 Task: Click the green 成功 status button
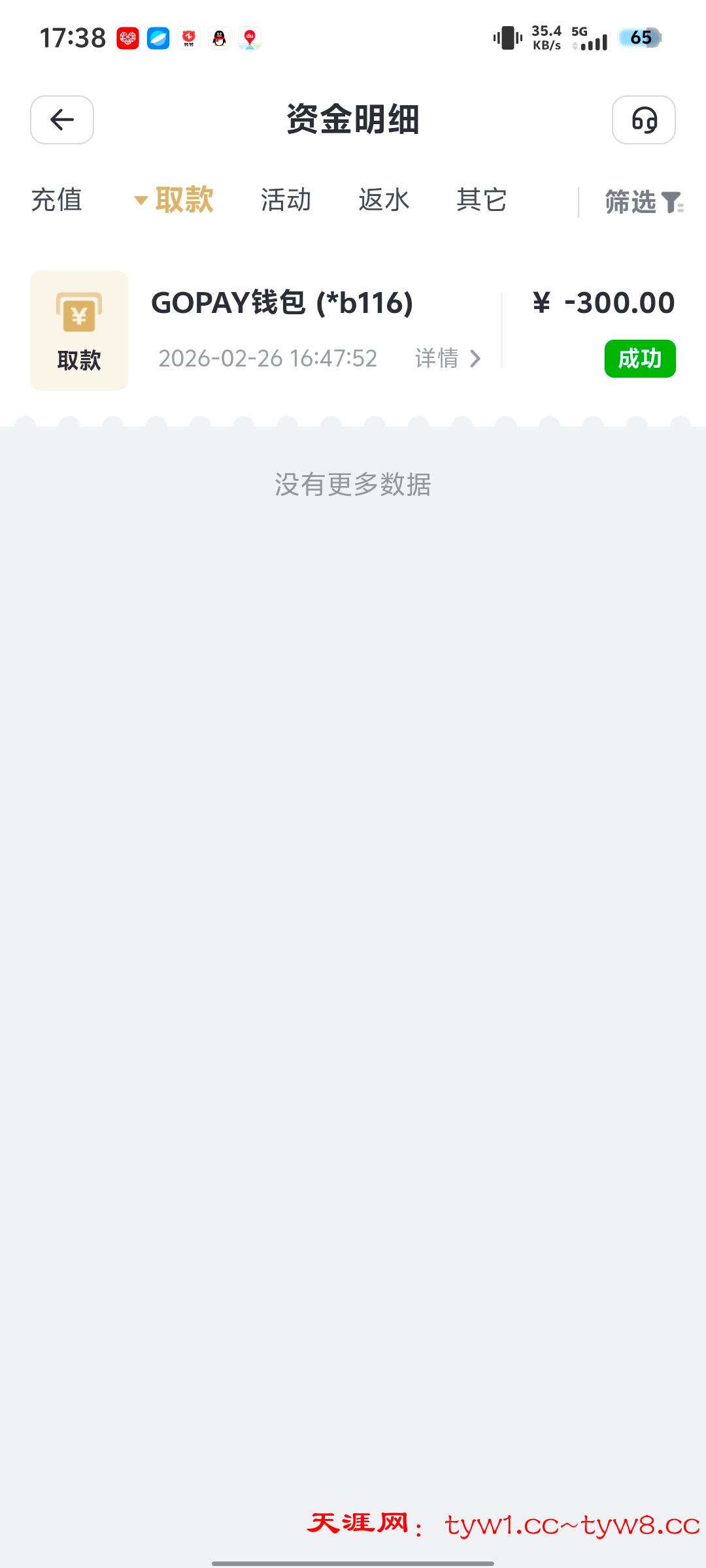(x=640, y=358)
